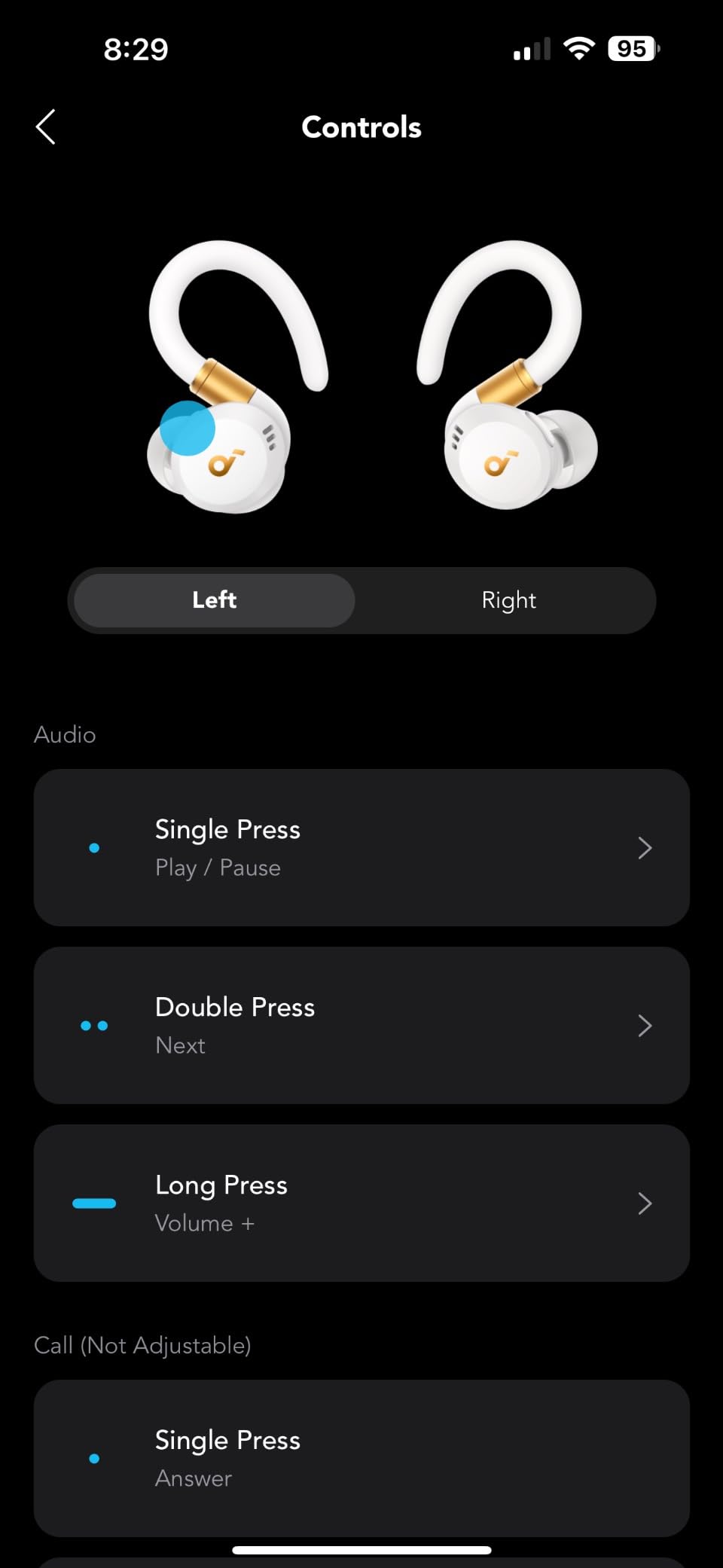Image resolution: width=723 pixels, height=1568 pixels.
Task: Tap the blue touch indicator on left earbud
Action: [x=188, y=428]
